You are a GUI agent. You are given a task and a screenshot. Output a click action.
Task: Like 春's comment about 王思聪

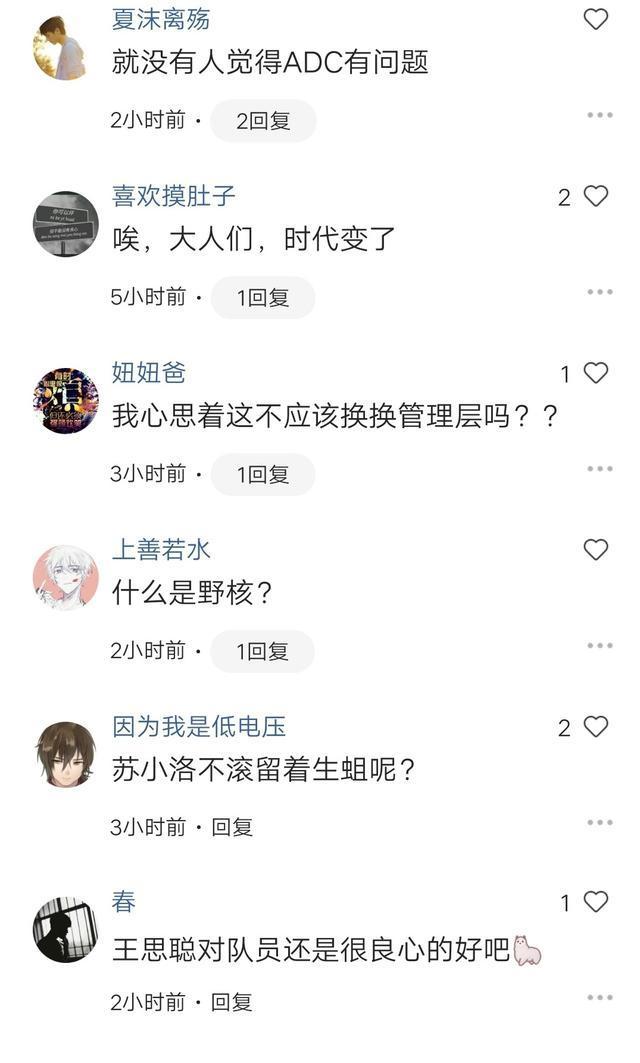[596, 902]
